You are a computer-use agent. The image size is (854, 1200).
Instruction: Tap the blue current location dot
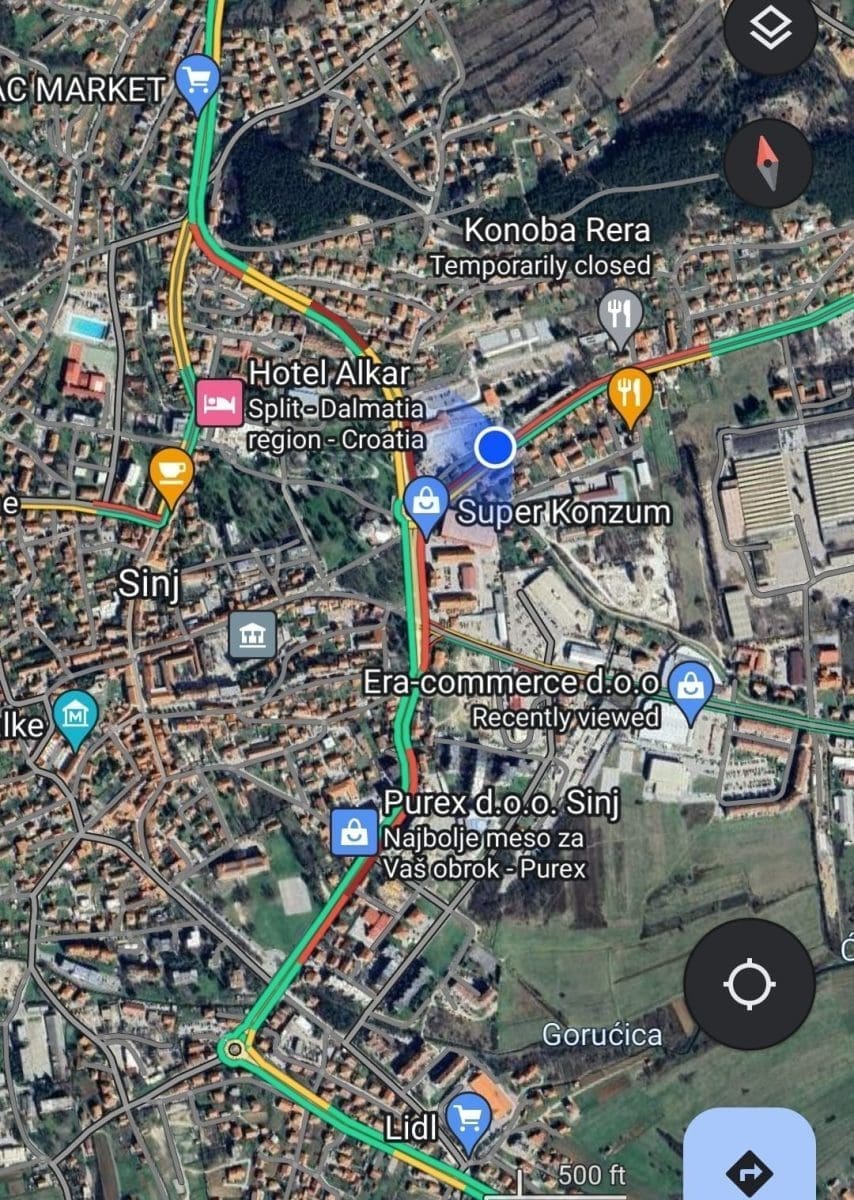tap(495, 449)
